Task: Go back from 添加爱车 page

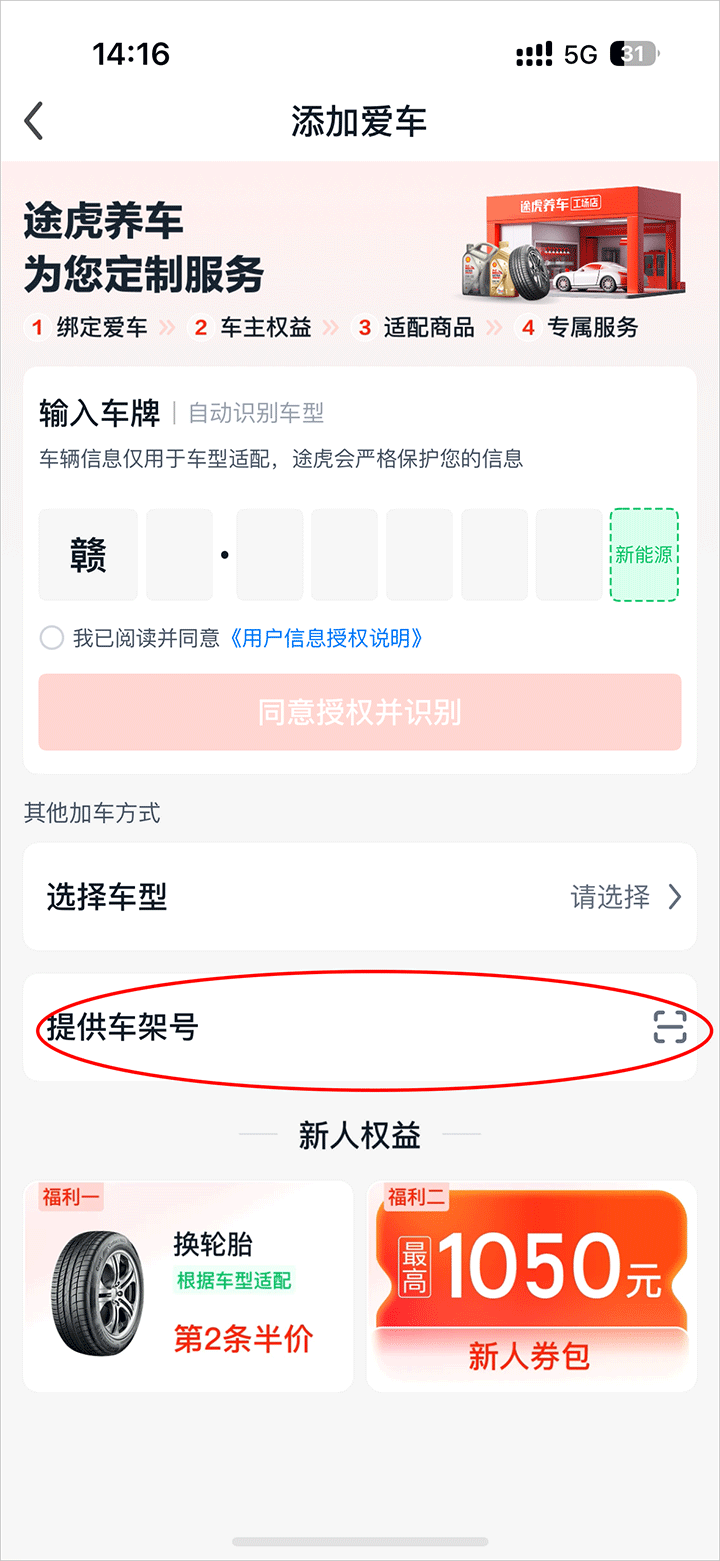Action: coord(35,122)
